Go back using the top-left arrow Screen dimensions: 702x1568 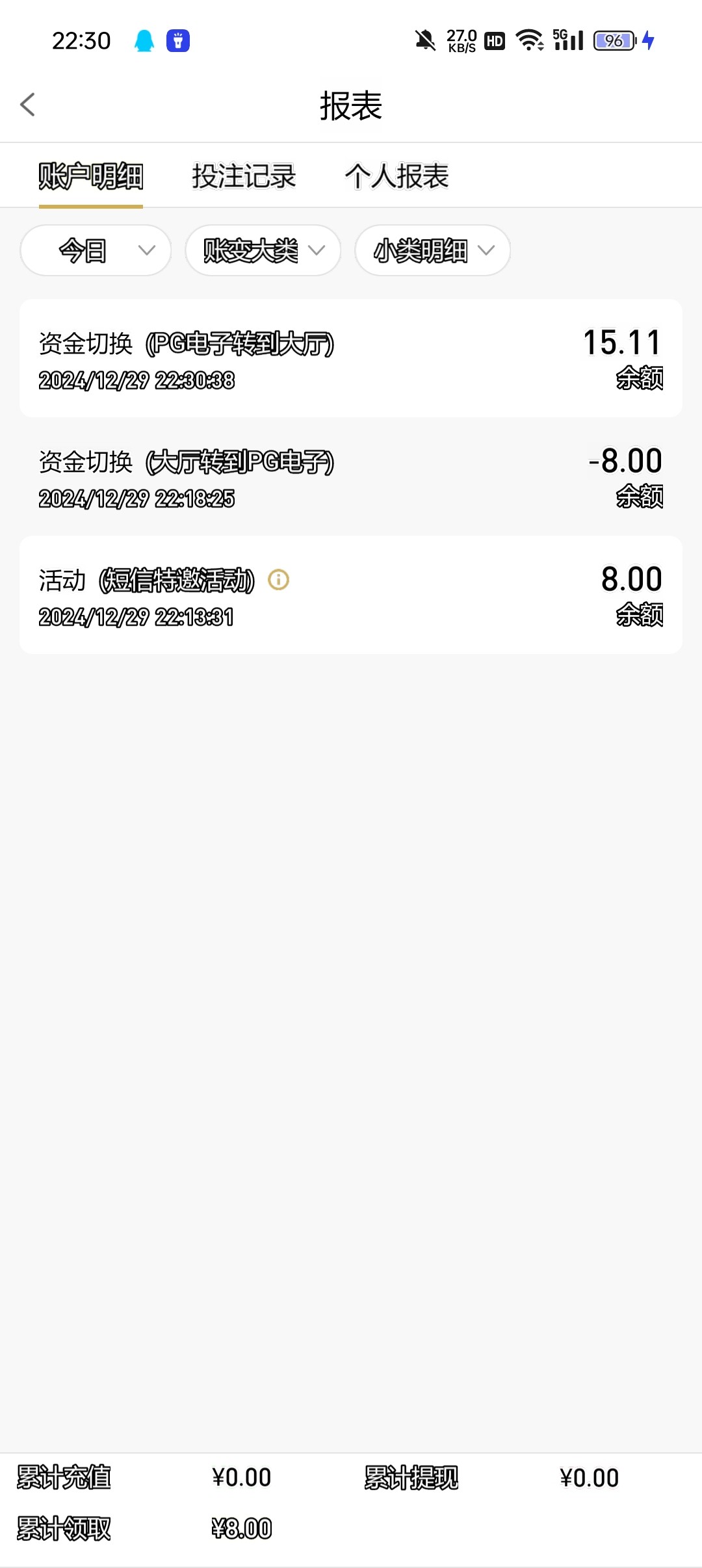pos(27,105)
